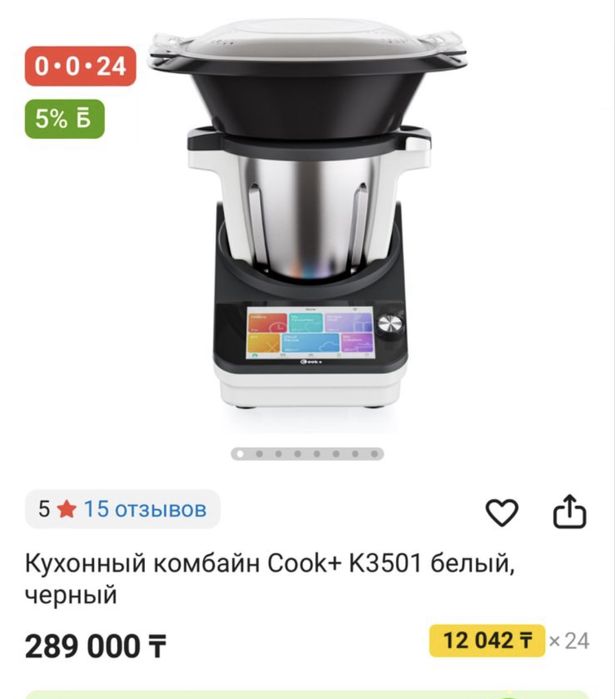Add the Cook+ K3501 to favorites

501,513
